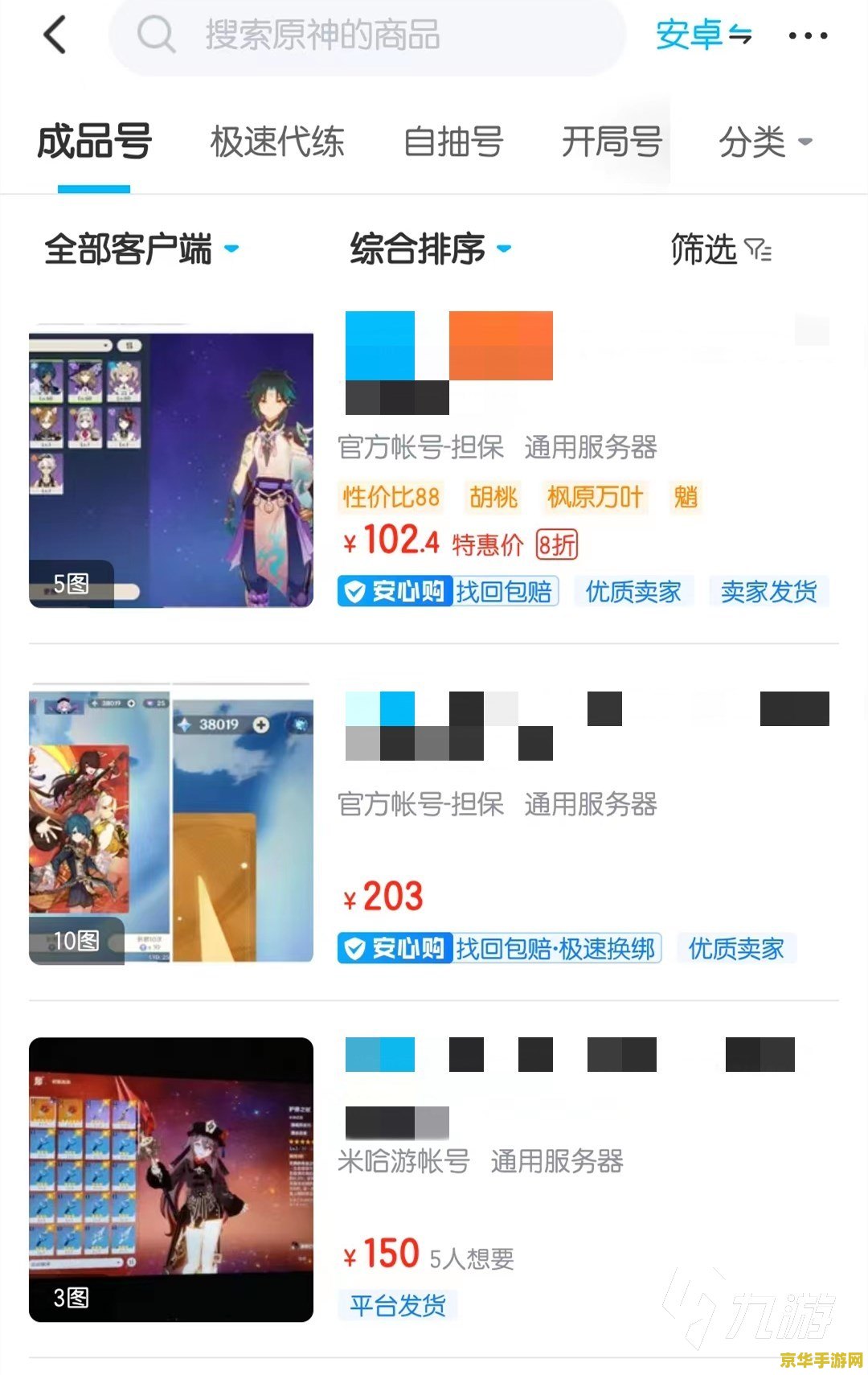The image size is (868, 1375).
Task: Open the 全部客户端 client dropdown
Action: tap(141, 248)
